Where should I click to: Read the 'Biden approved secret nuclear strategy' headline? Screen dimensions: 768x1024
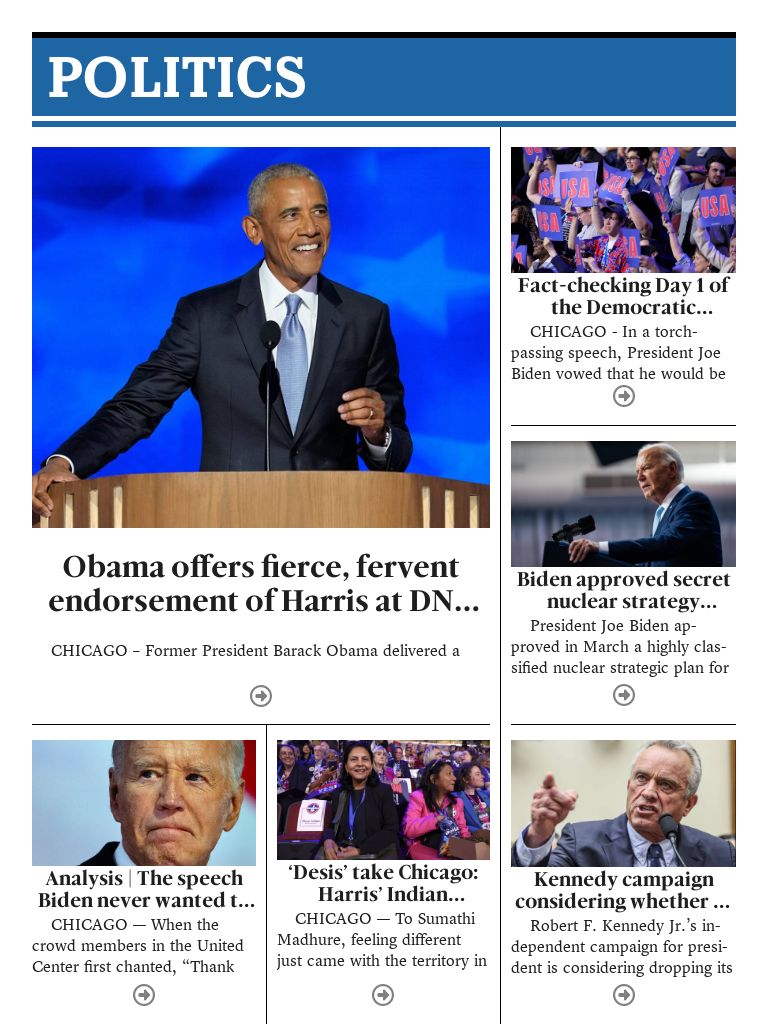(623, 590)
